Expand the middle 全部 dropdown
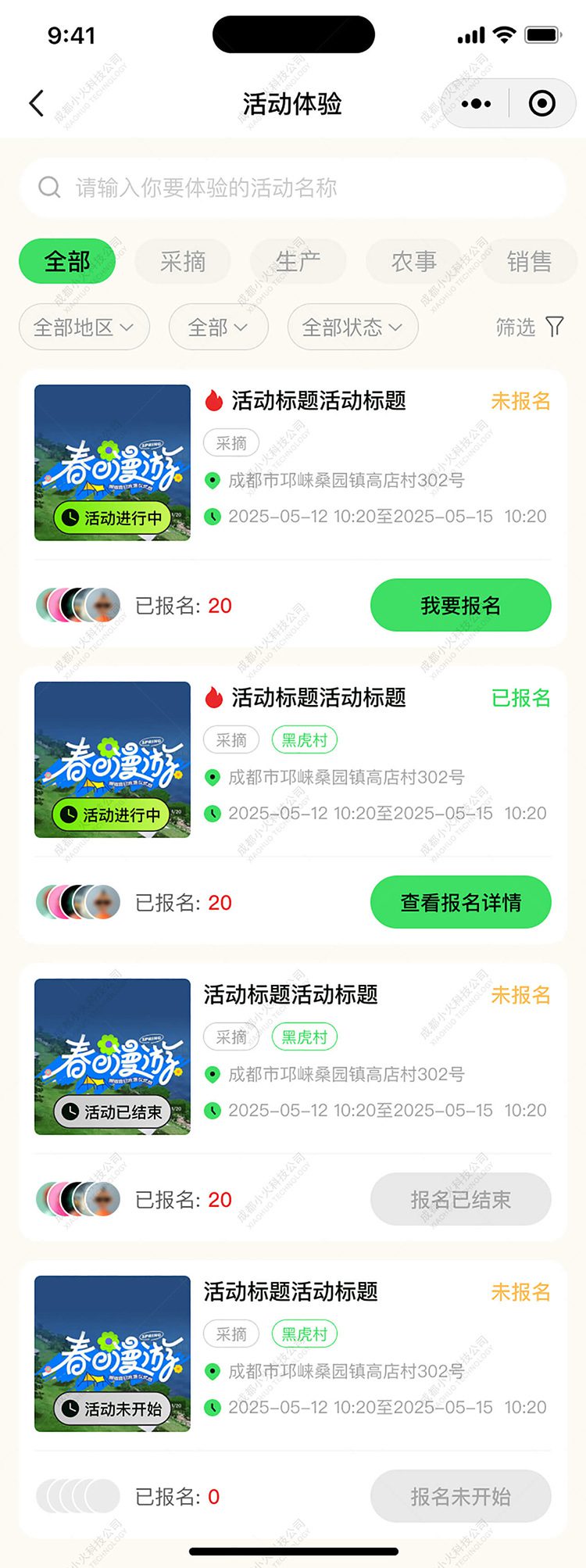 click(x=218, y=327)
